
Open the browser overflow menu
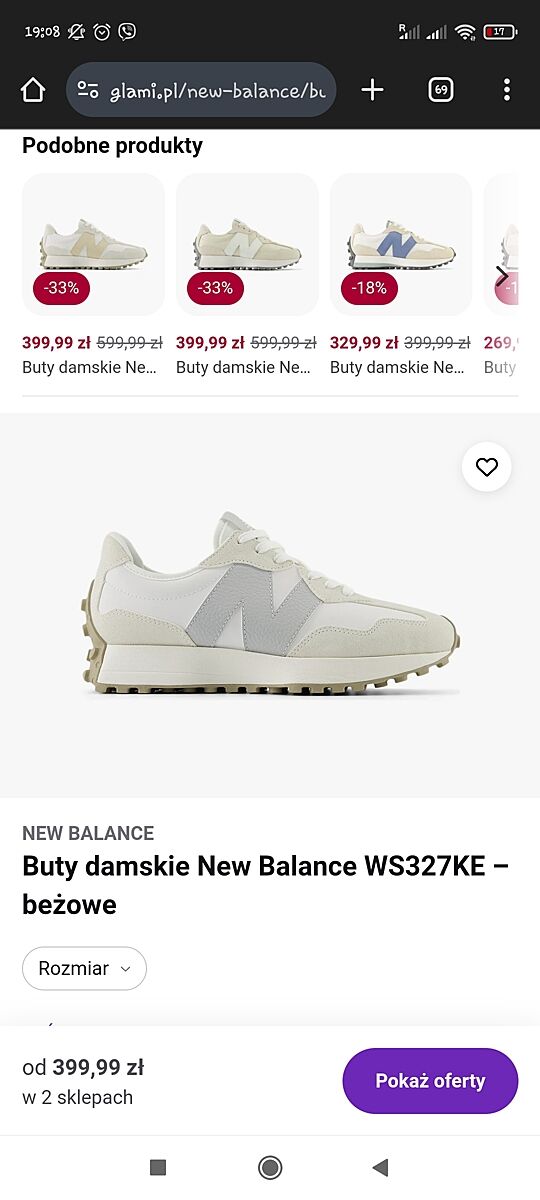tap(507, 90)
